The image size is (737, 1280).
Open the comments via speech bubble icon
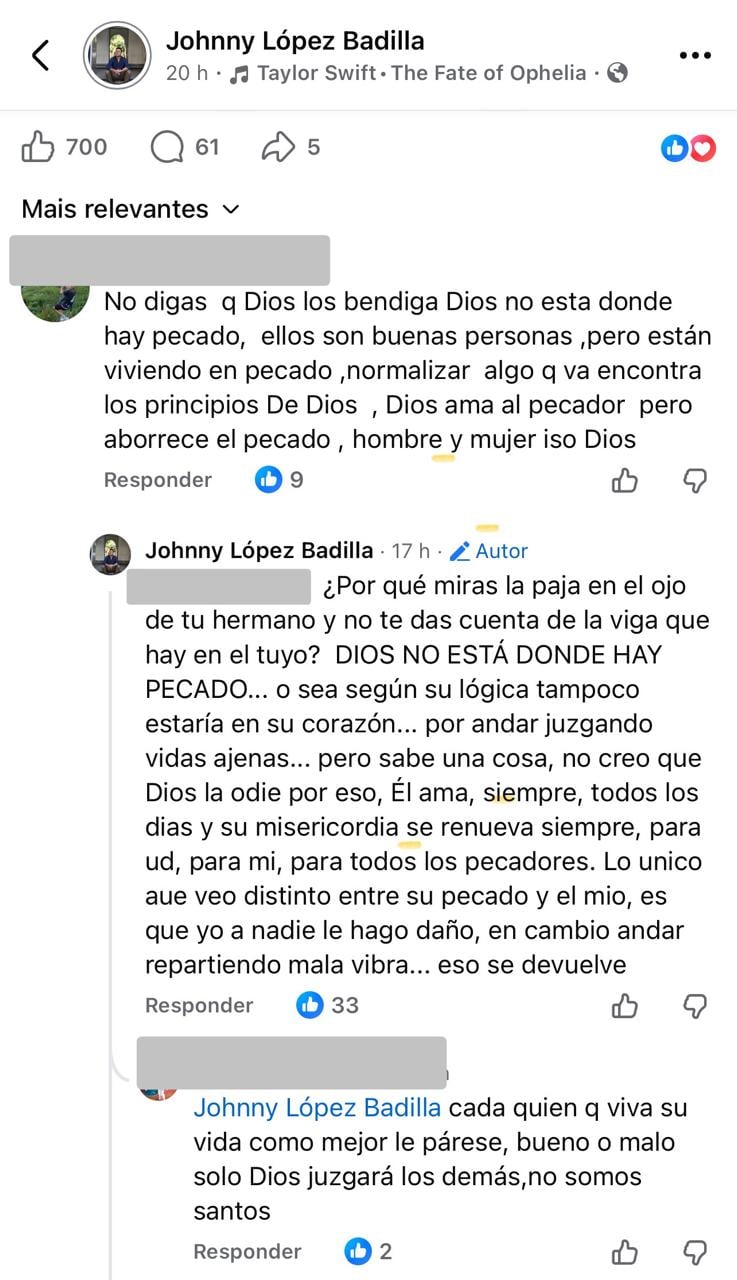[x=166, y=146]
